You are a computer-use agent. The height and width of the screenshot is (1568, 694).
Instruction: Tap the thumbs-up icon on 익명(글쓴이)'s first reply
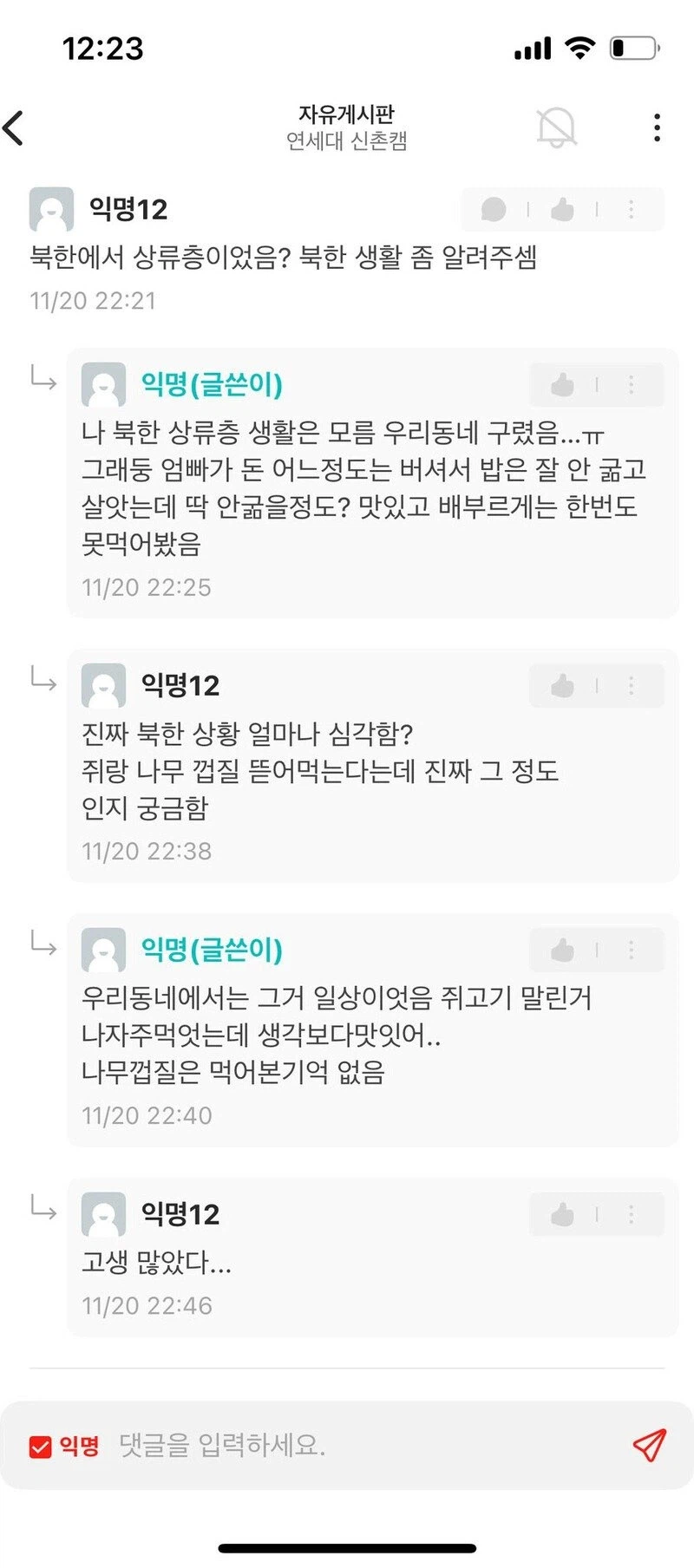[563, 384]
